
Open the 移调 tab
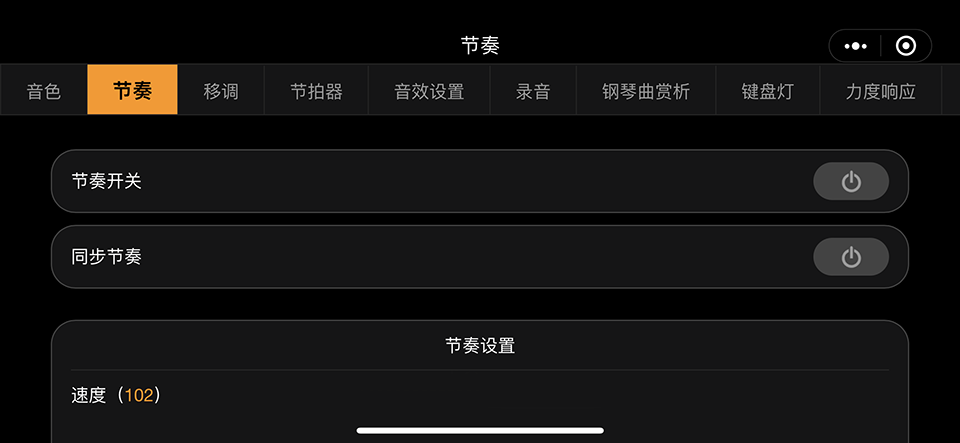pyautogui.click(x=221, y=91)
